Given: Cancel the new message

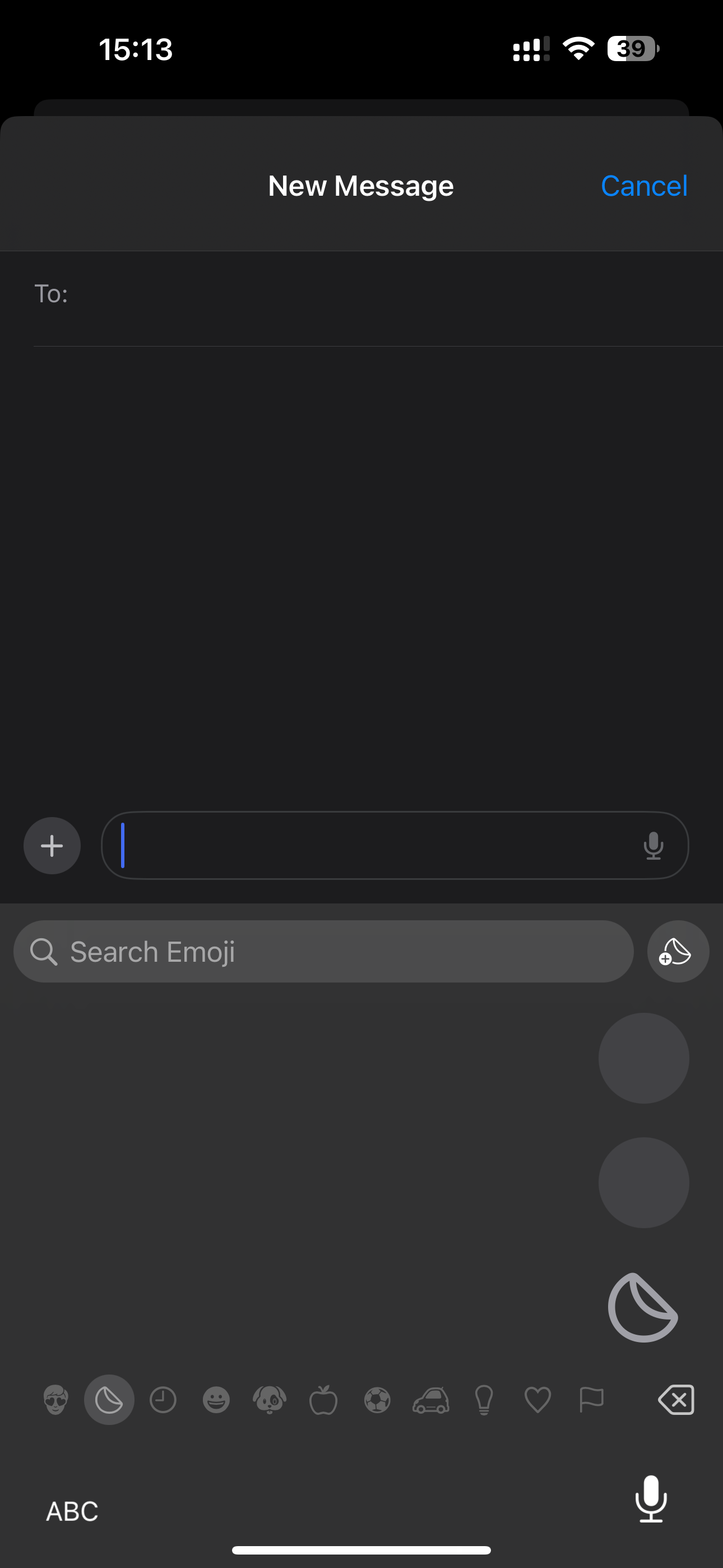Looking at the screenshot, I should click(x=644, y=186).
